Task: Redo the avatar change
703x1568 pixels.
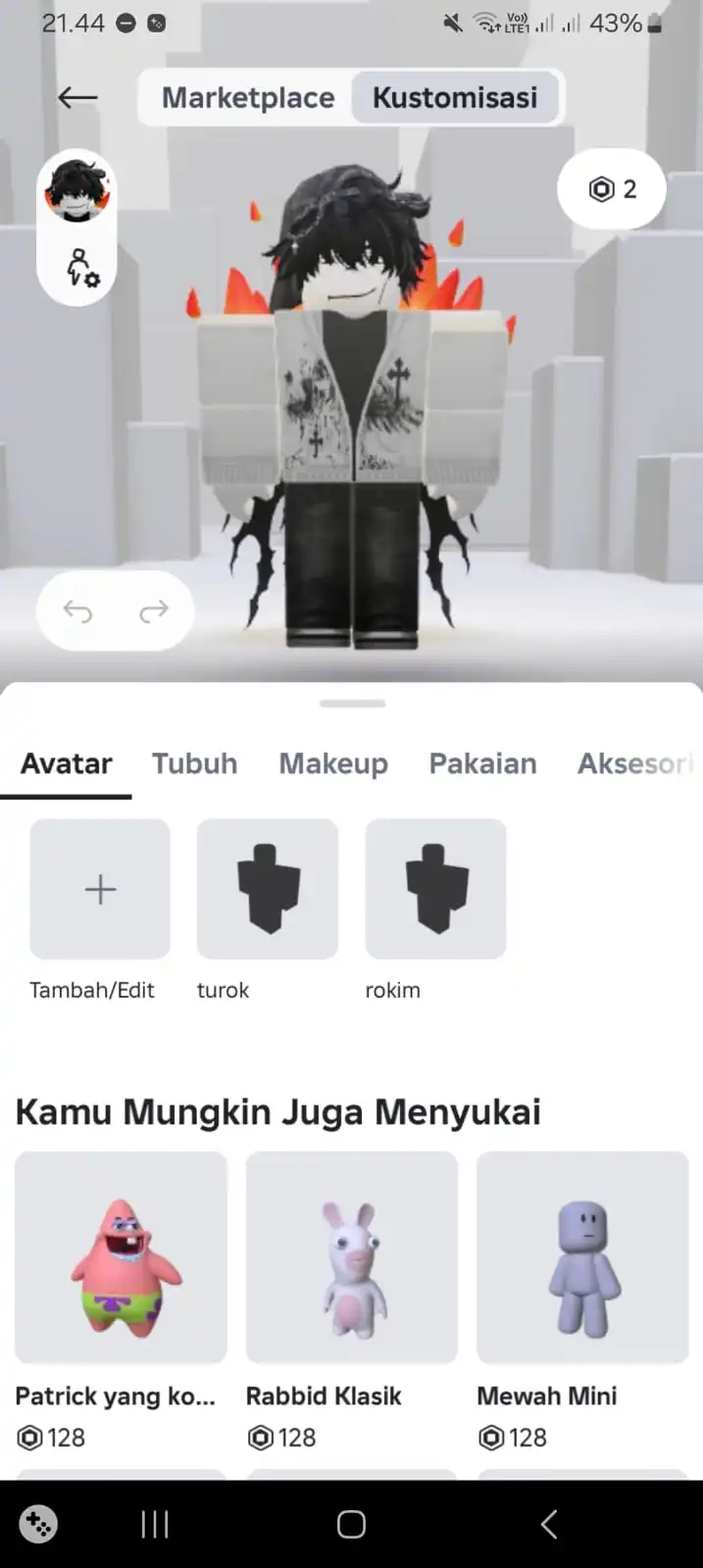Action: [154, 612]
